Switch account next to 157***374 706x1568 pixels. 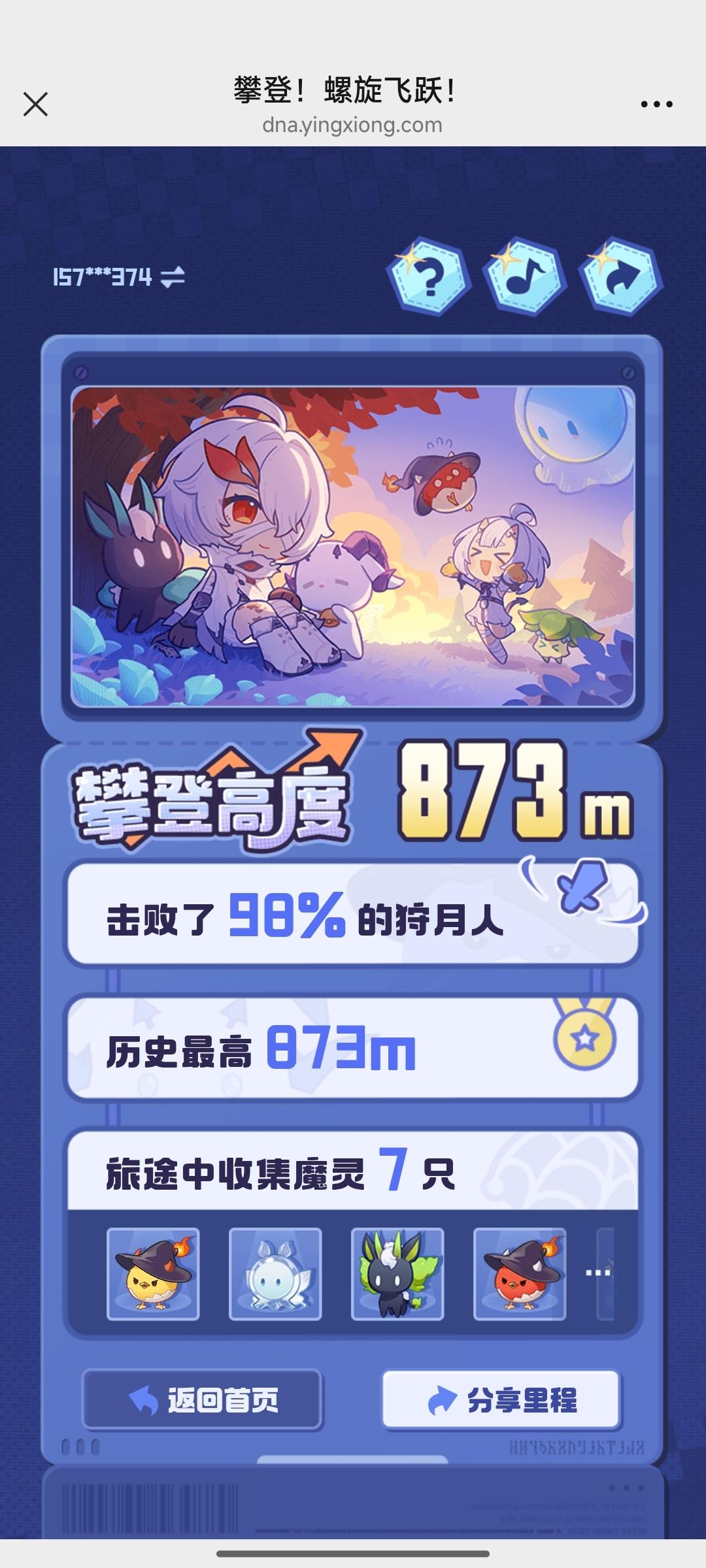pos(173,277)
